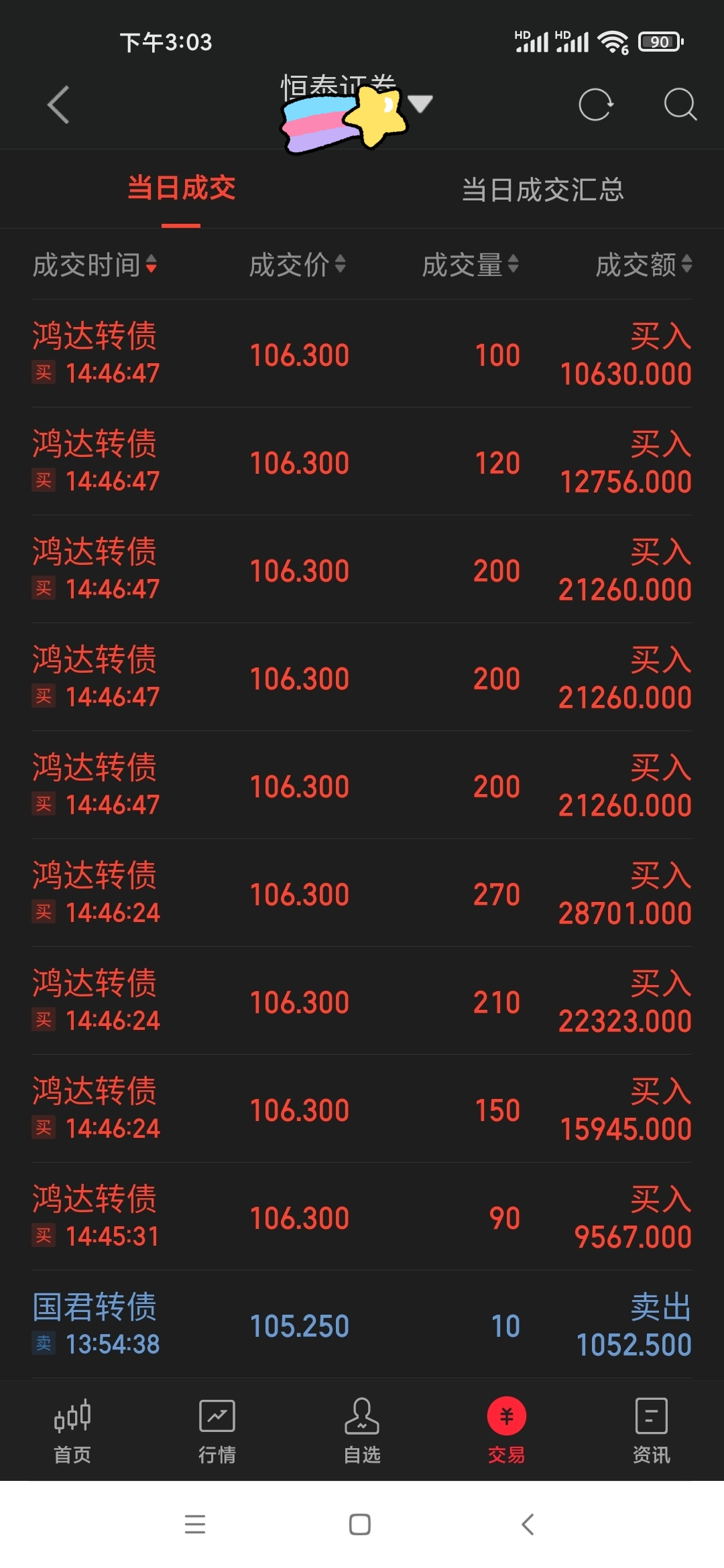The image size is (724, 1568).
Task: Open 鸿达转债 record with amount 28701.000
Action: (362, 894)
